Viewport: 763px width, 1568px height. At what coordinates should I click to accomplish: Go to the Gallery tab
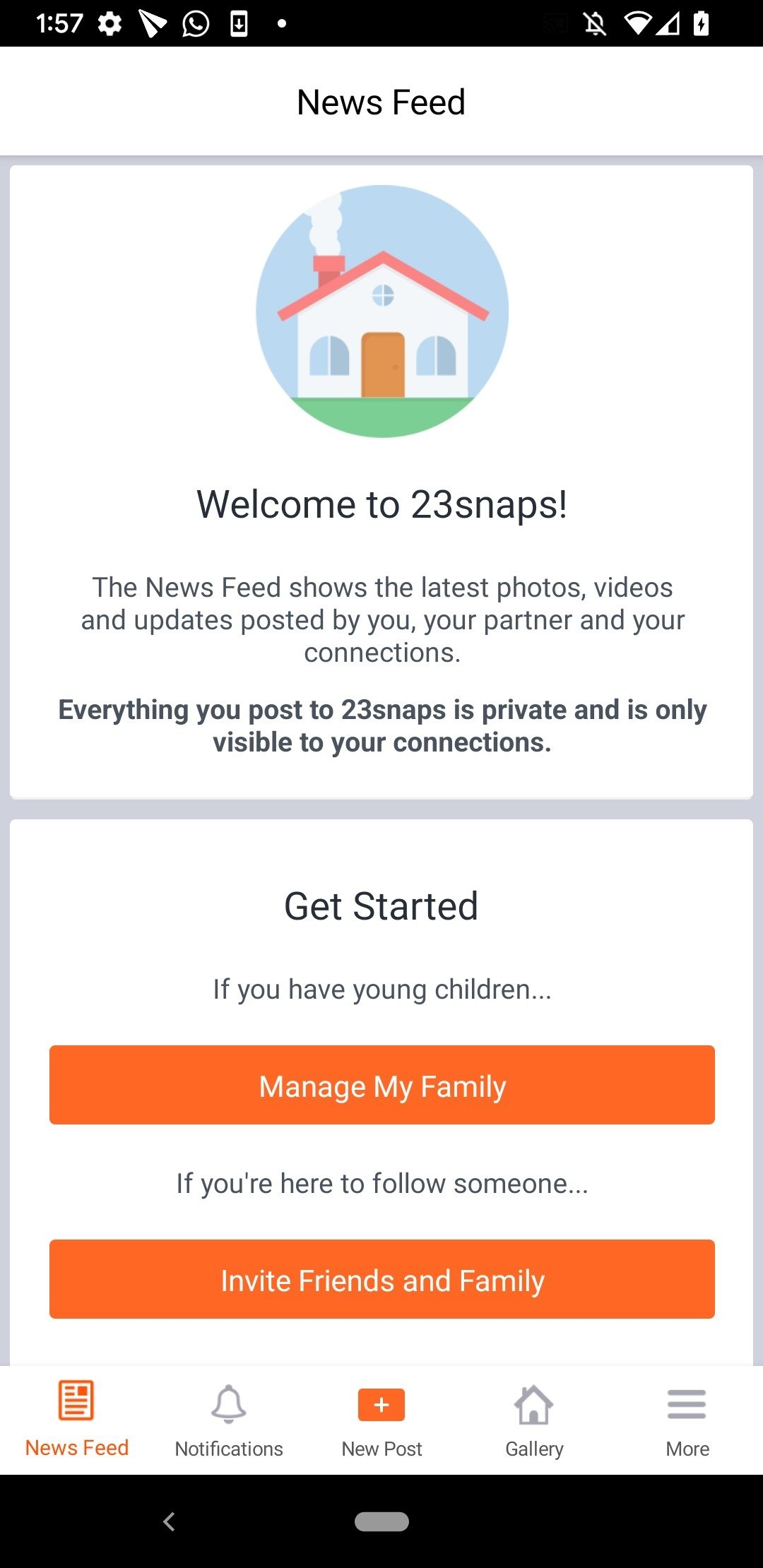534,1420
